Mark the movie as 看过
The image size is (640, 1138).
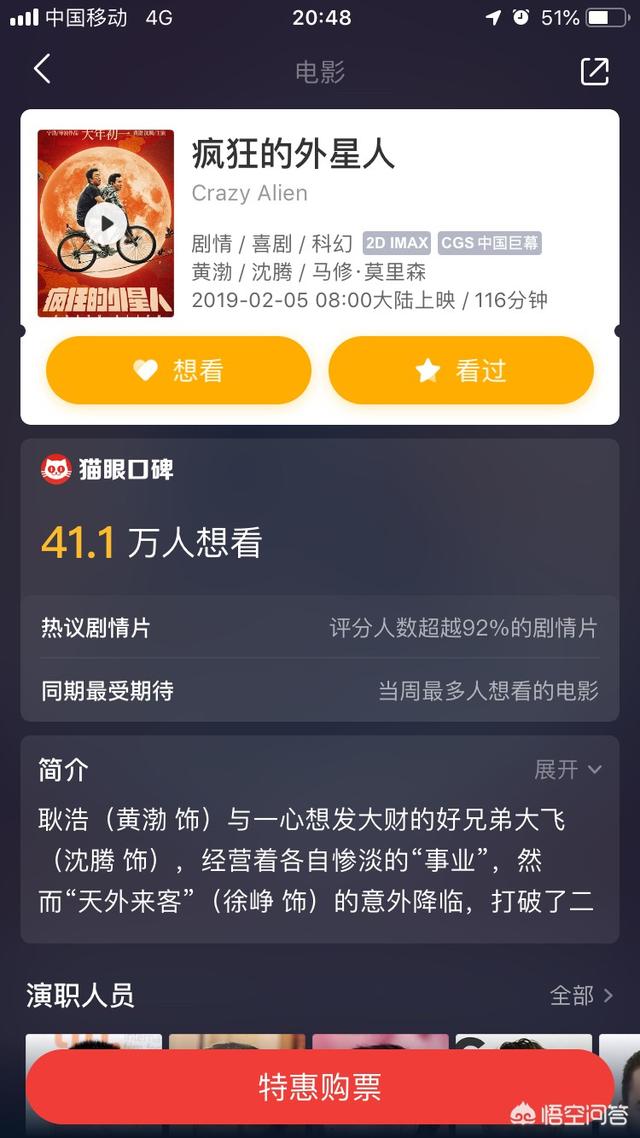coord(461,370)
